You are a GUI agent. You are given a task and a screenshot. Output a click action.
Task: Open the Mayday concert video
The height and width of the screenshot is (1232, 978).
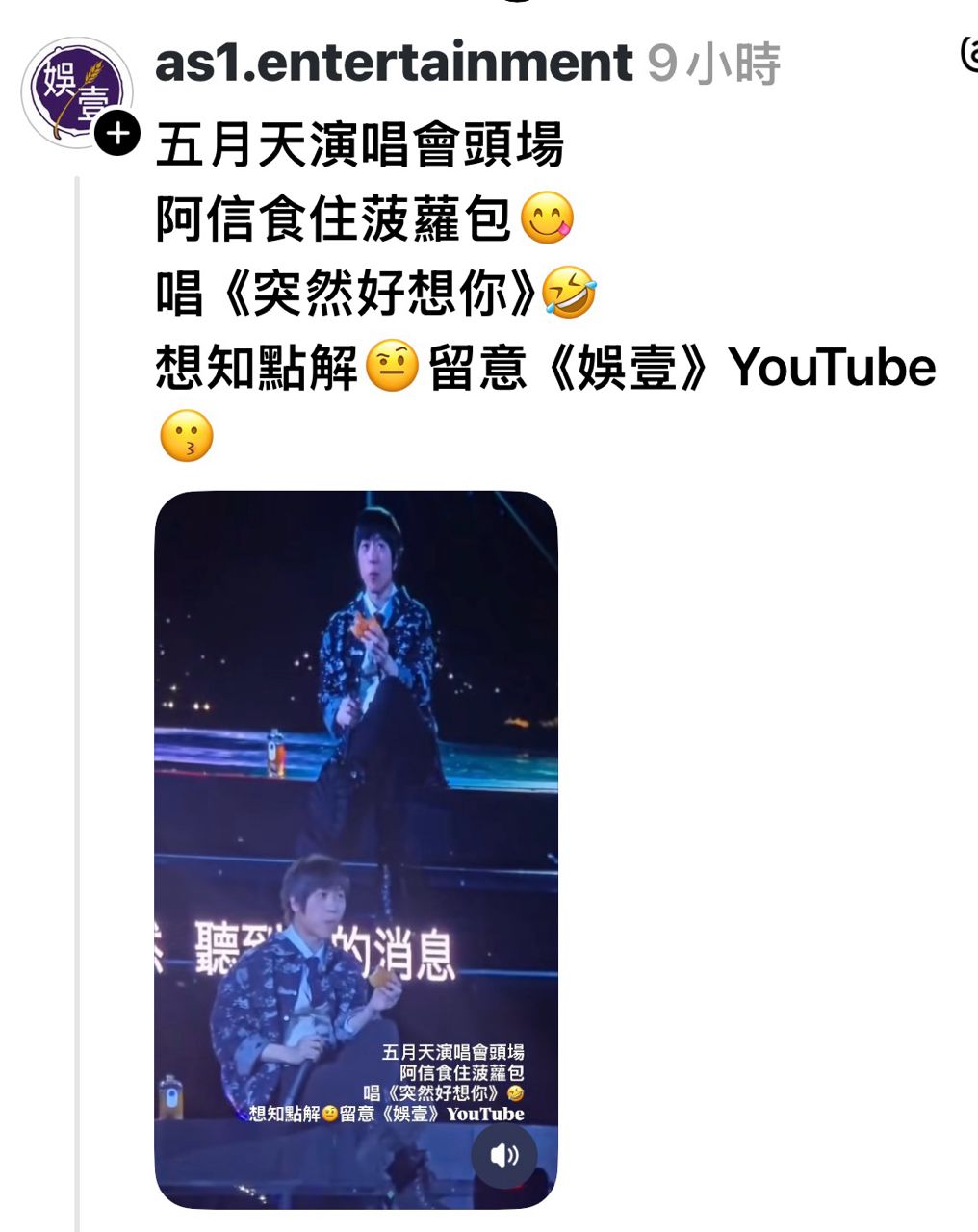[x=356, y=818]
